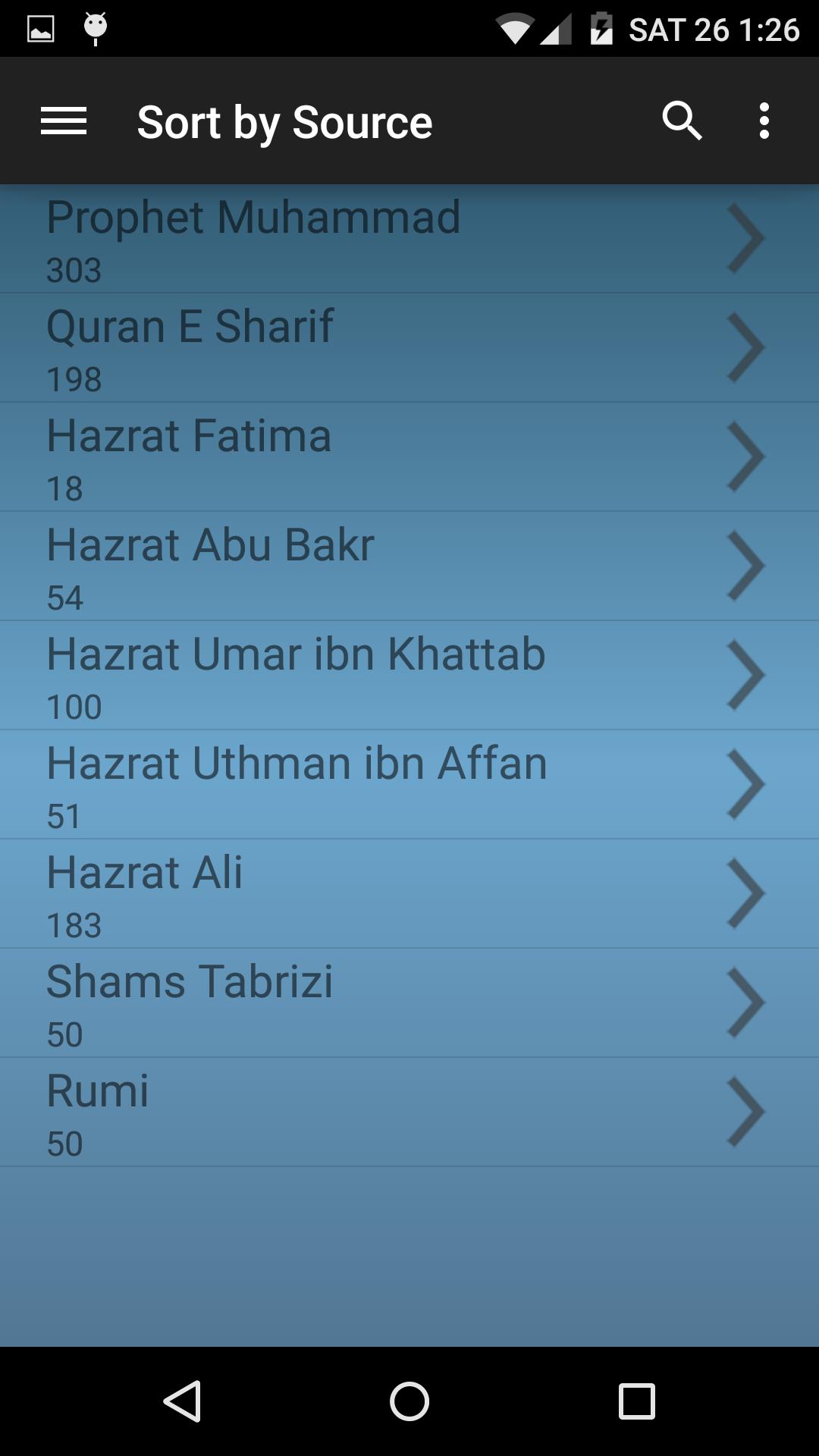Open the Rumi quotes chevron
819x1456 pixels.
(x=746, y=1111)
